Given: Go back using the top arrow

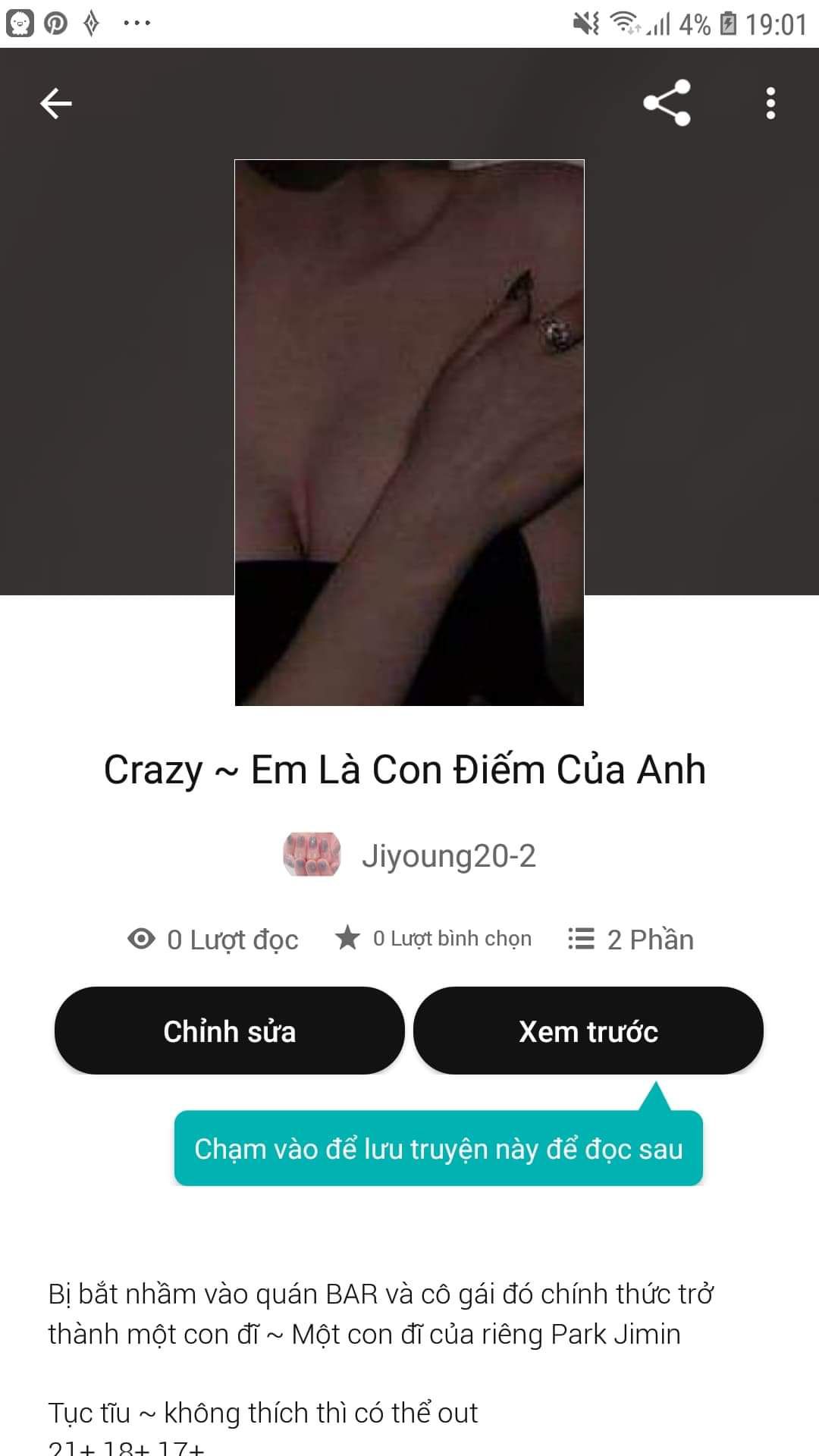Looking at the screenshot, I should pos(56,103).
